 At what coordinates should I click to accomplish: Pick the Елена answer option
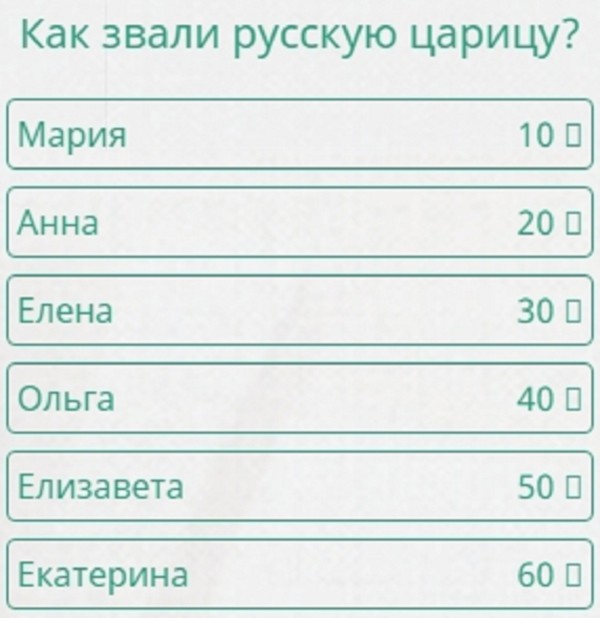tap(299, 310)
